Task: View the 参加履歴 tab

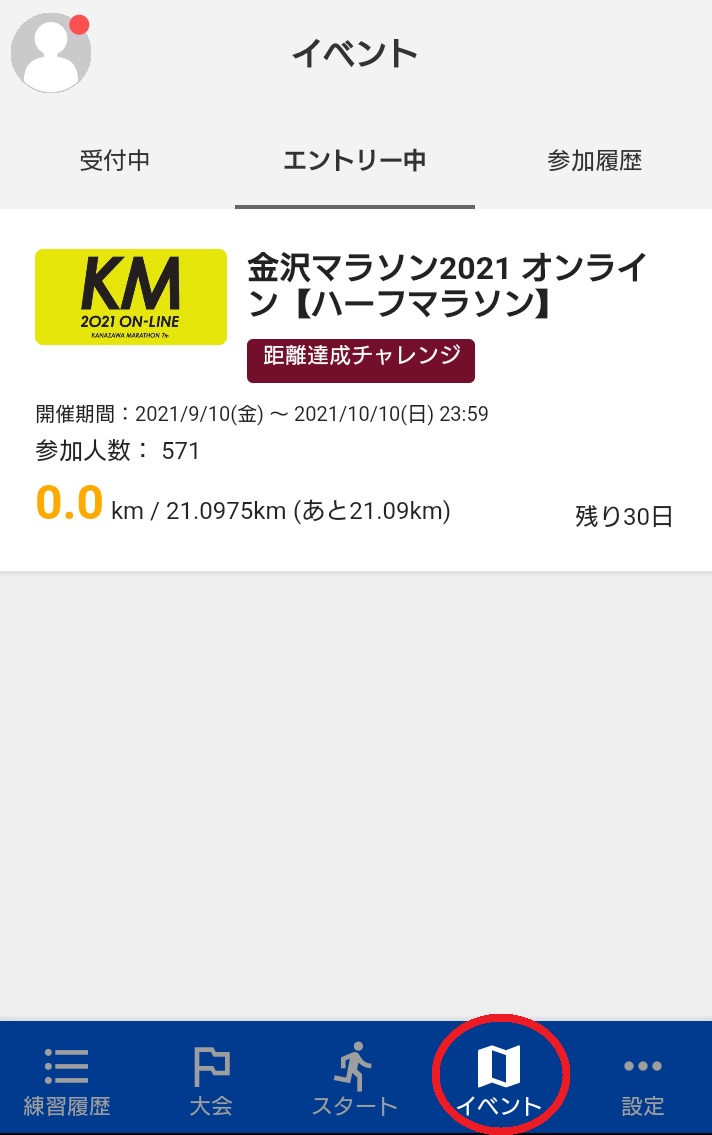Action: [594, 160]
